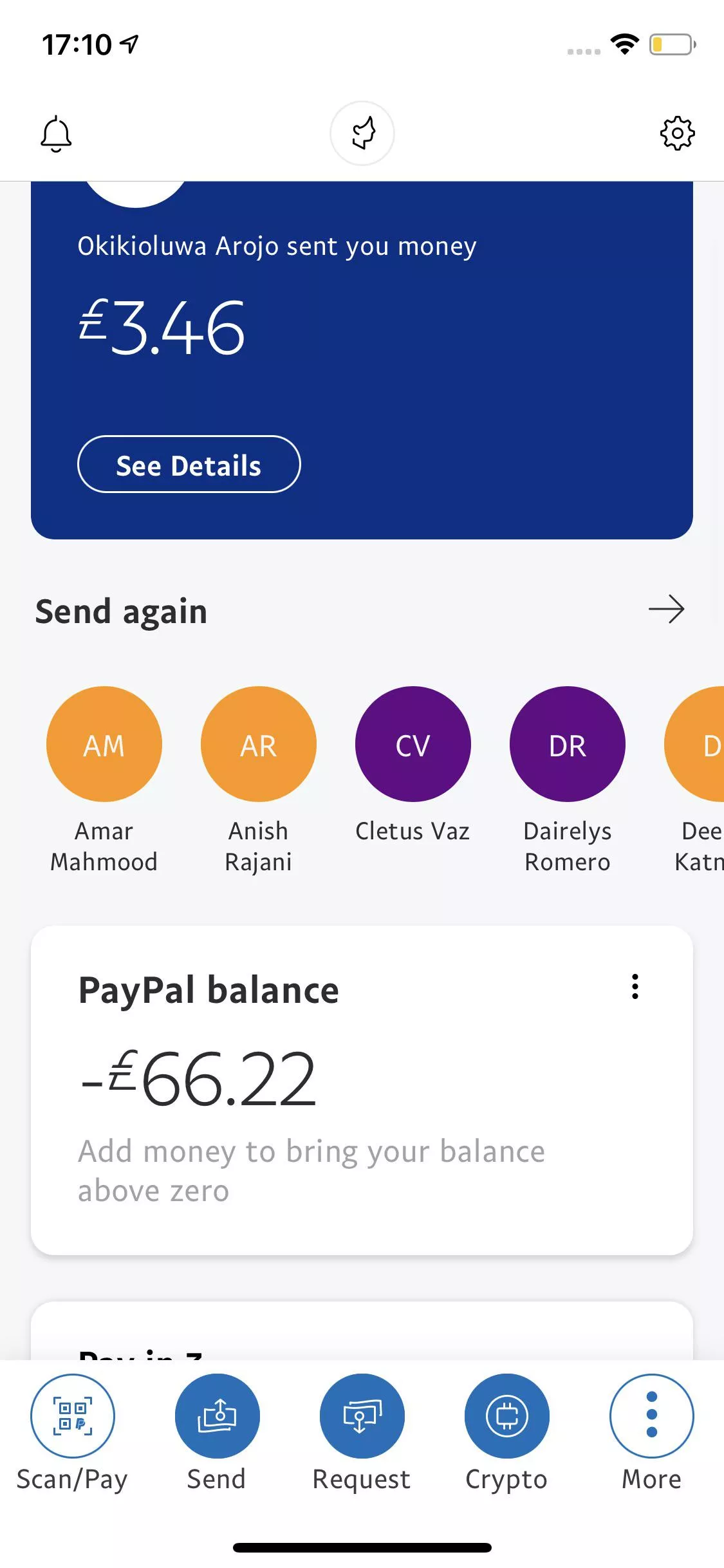Open account settings gear
The height and width of the screenshot is (1568, 724).
click(677, 134)
